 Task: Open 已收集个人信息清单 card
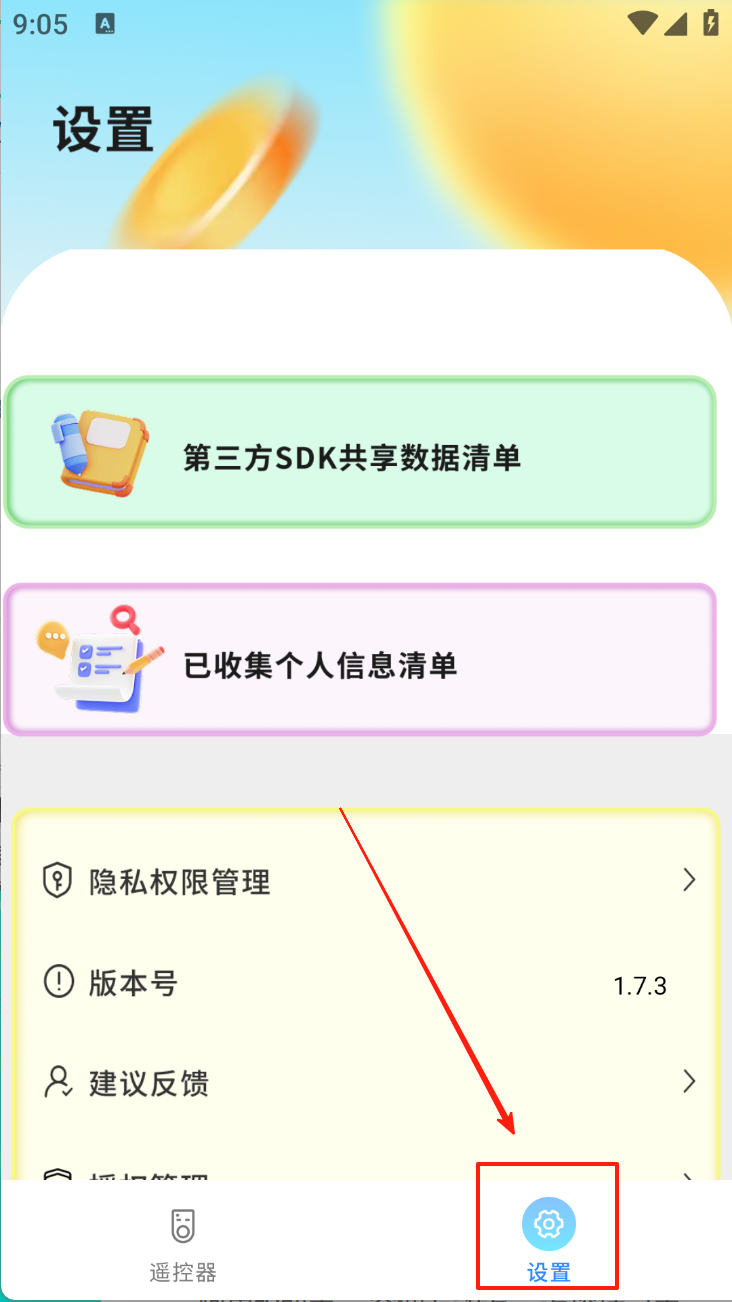point(360,660)
